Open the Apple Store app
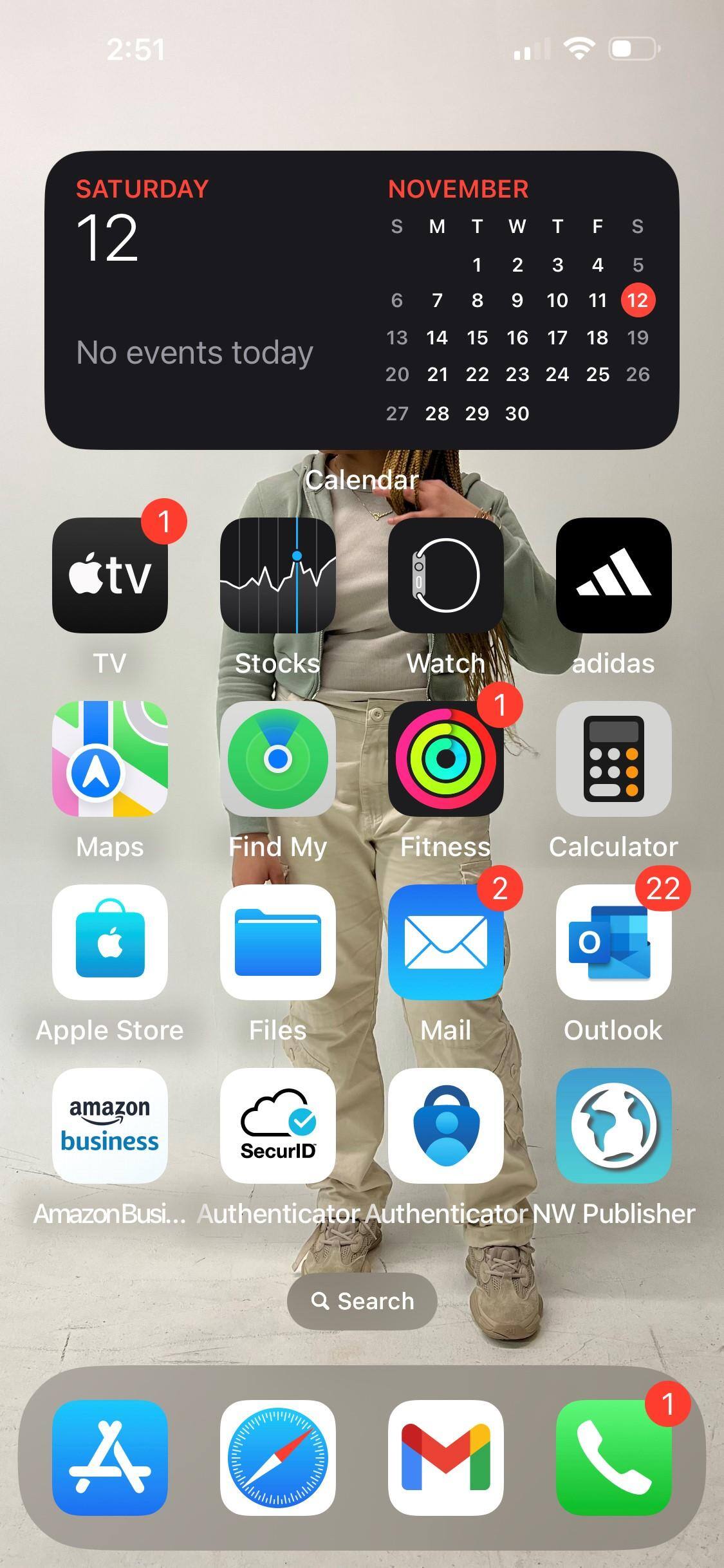This screenshot has width=724, height=1568. coord(110,942)
